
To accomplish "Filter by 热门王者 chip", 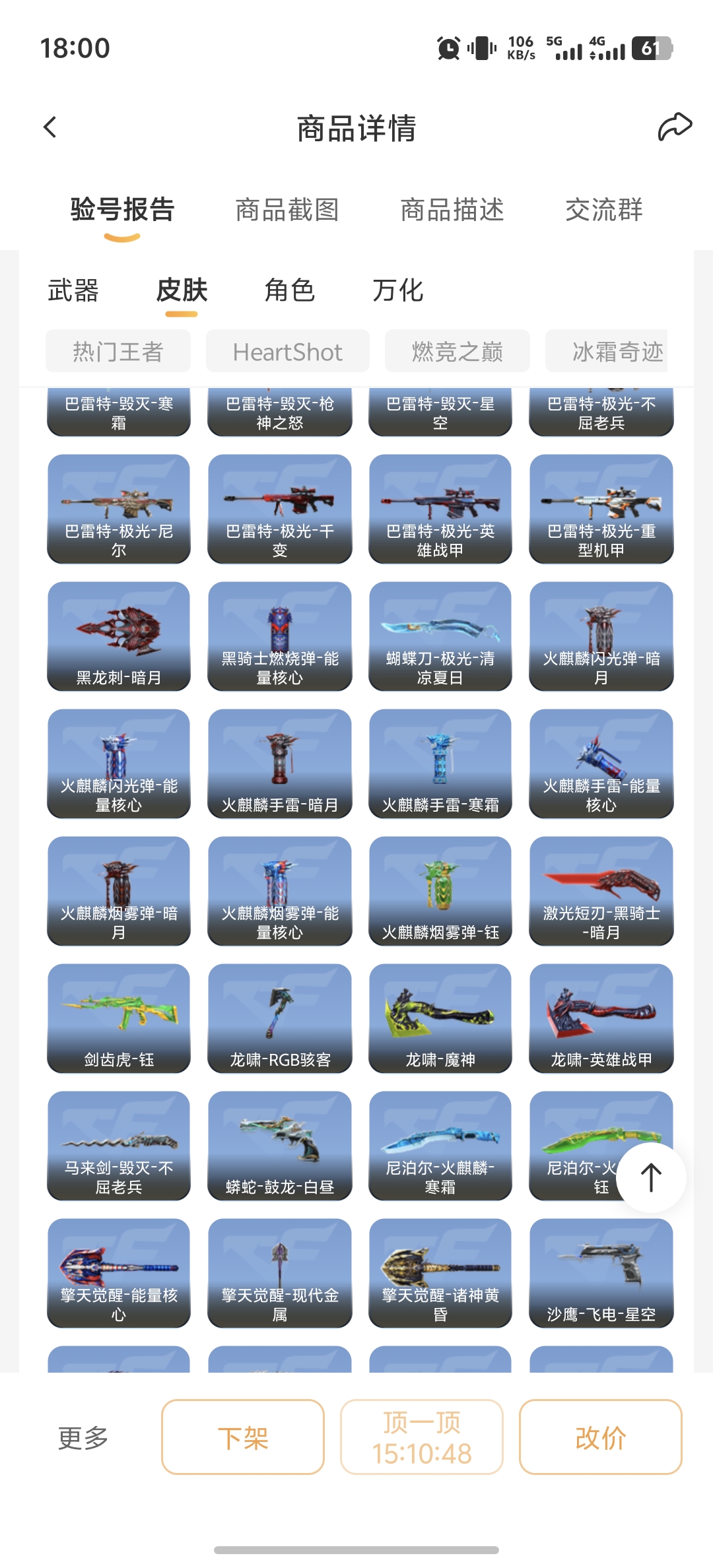I will click(x=118, y=351).
